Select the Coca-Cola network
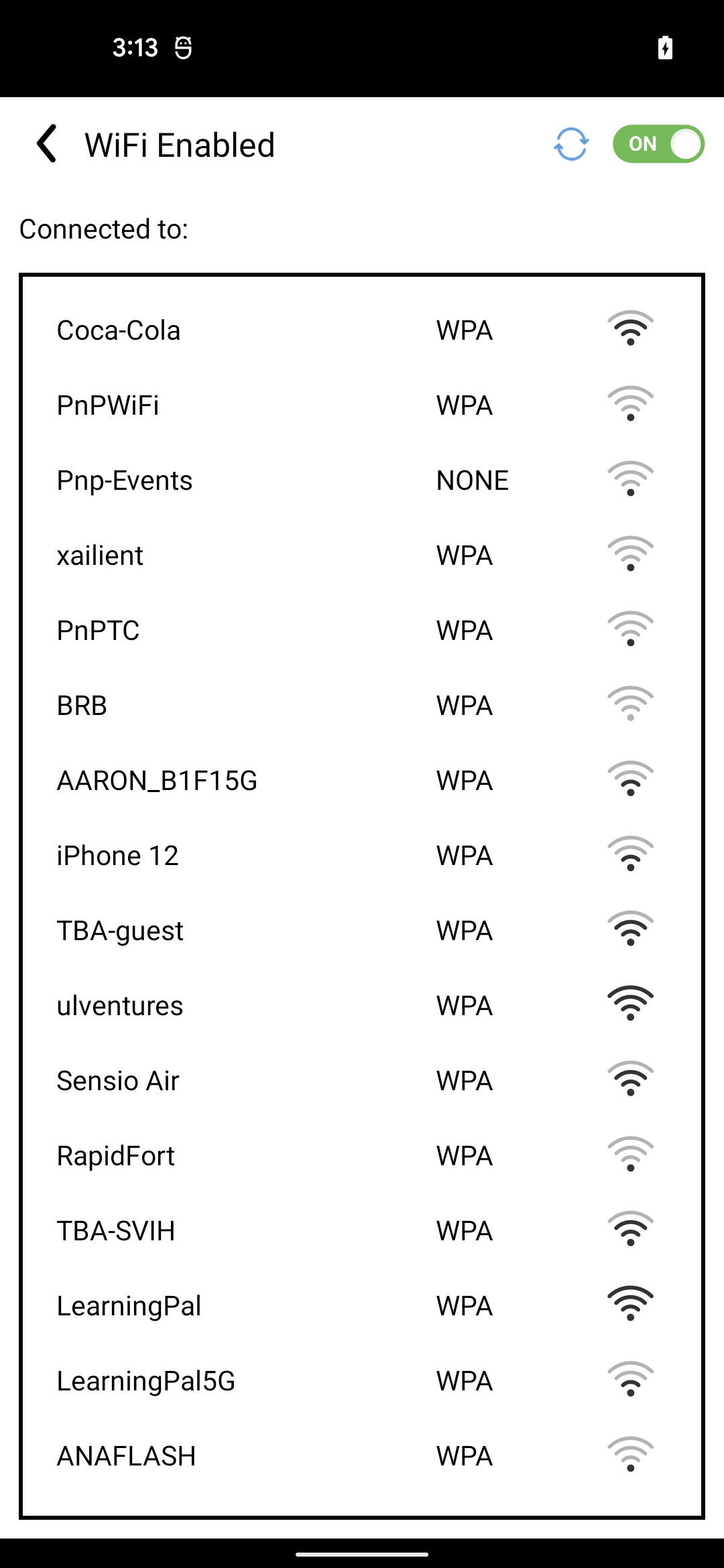 point(362,330)
